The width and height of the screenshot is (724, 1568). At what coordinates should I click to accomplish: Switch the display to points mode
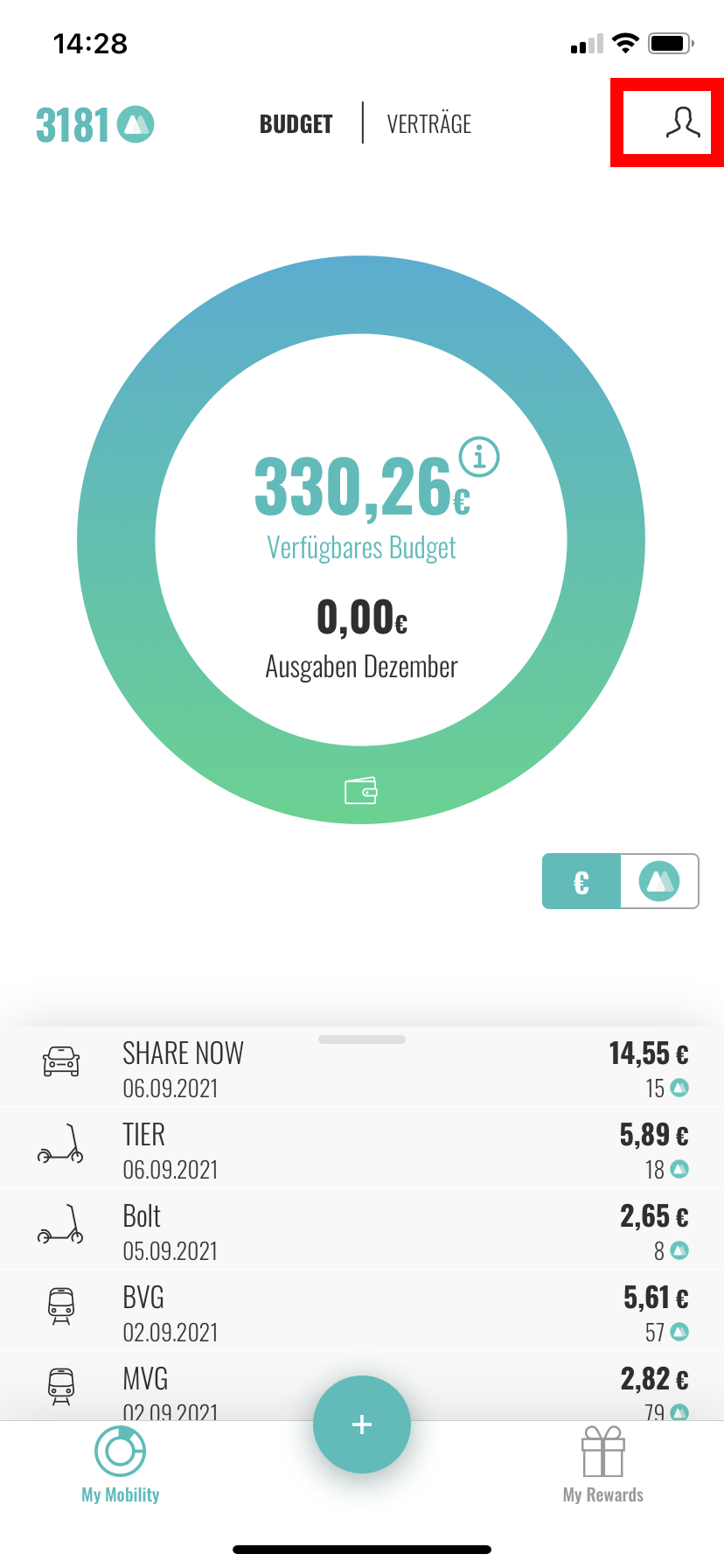coord(659,881)
